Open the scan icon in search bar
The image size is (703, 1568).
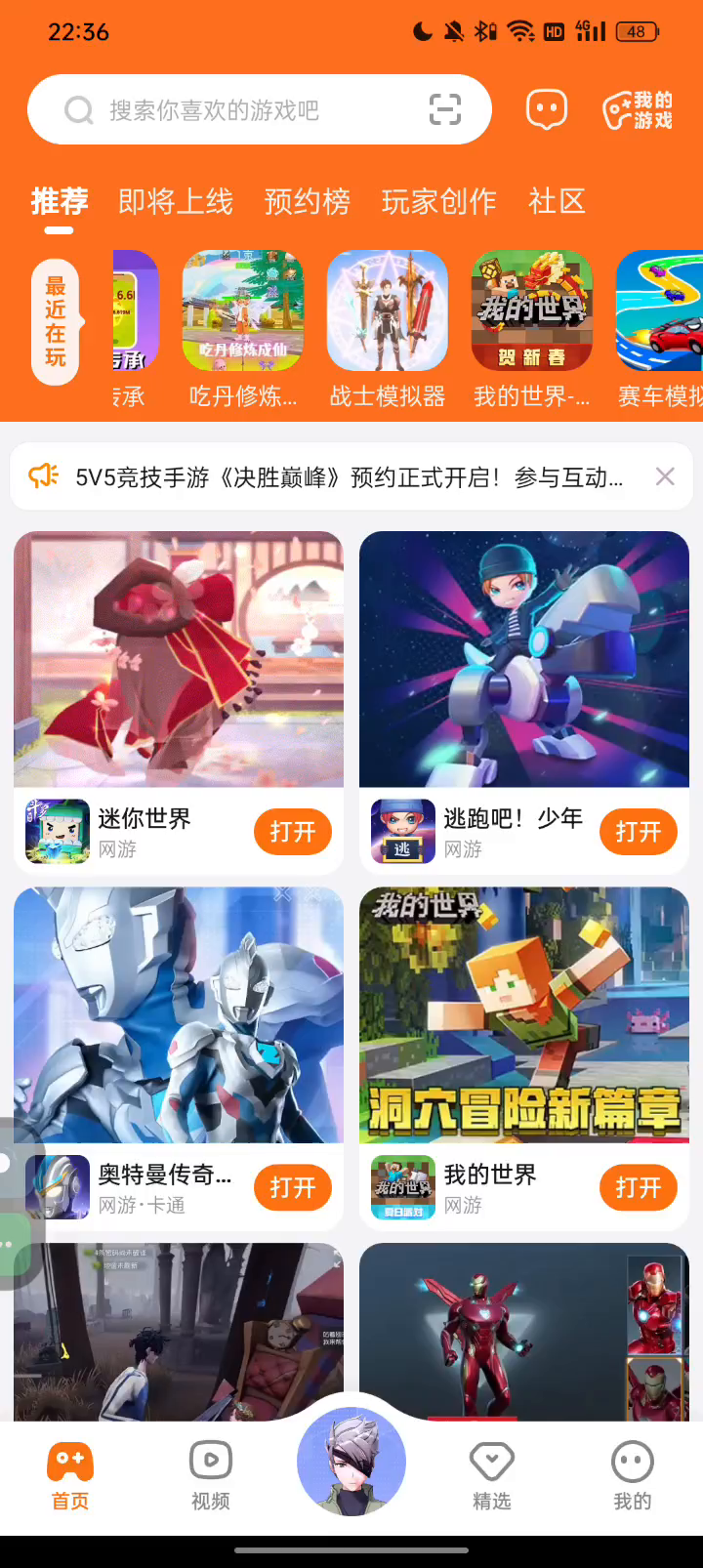tap(445, 110)
